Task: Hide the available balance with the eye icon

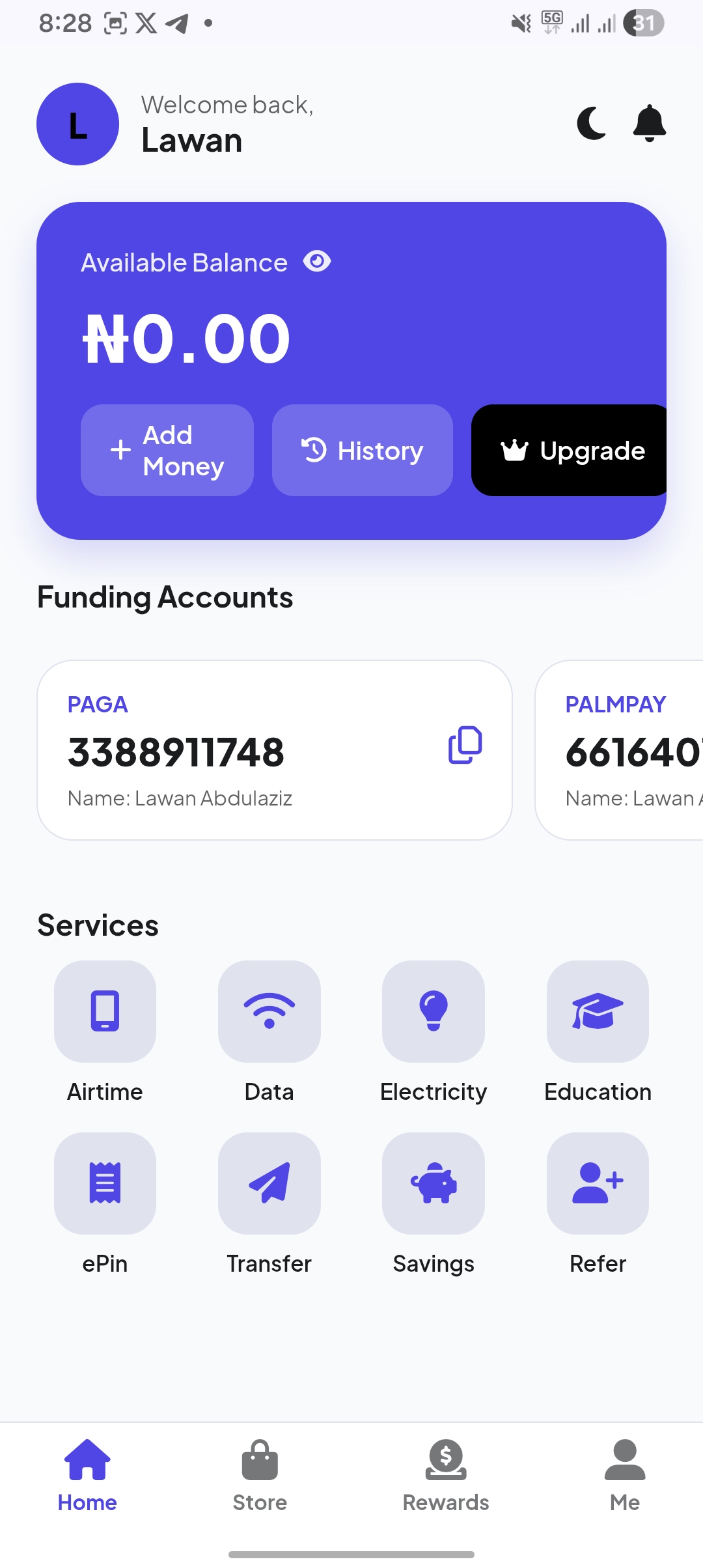Action: pos(317,262)
